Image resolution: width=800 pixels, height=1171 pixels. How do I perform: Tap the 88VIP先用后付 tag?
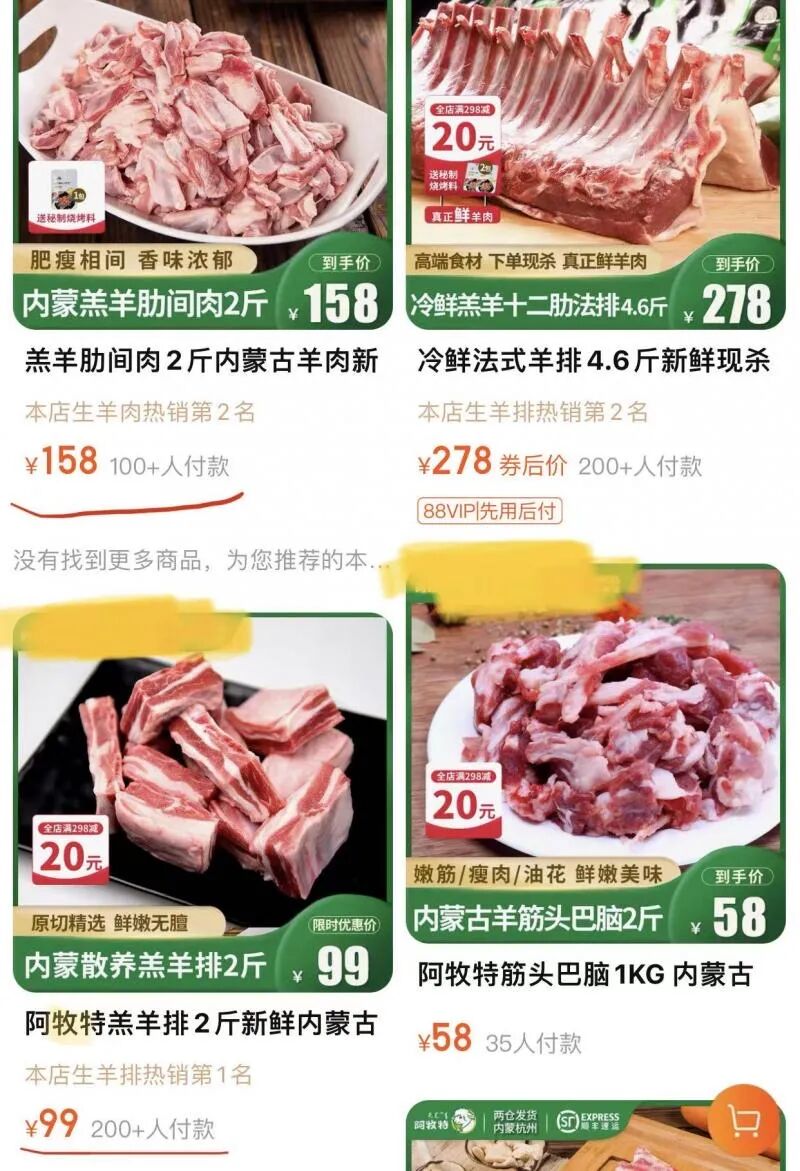tap(489, 511)
